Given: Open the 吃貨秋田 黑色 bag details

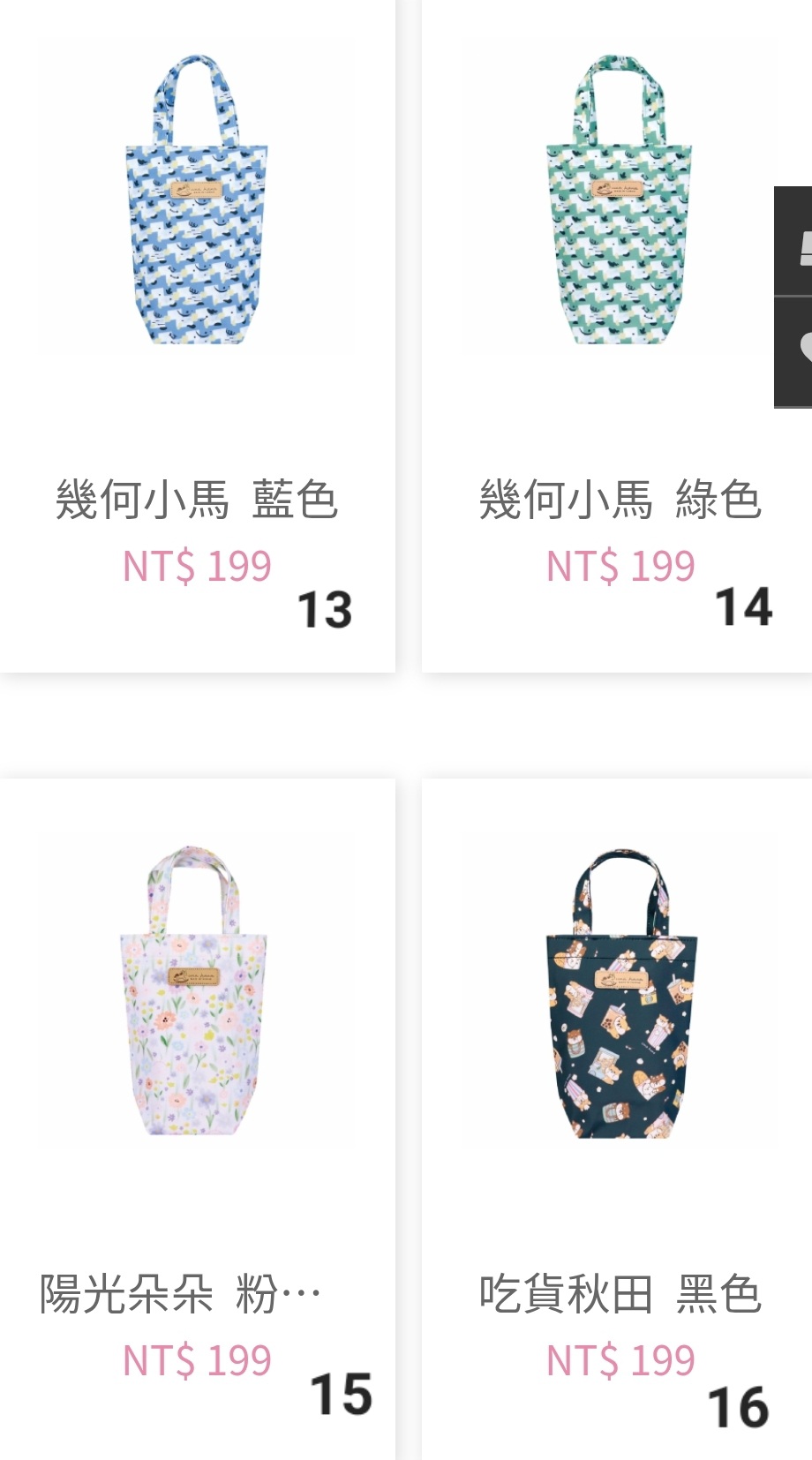Looking at the screenshot, I should [617, 1118].
